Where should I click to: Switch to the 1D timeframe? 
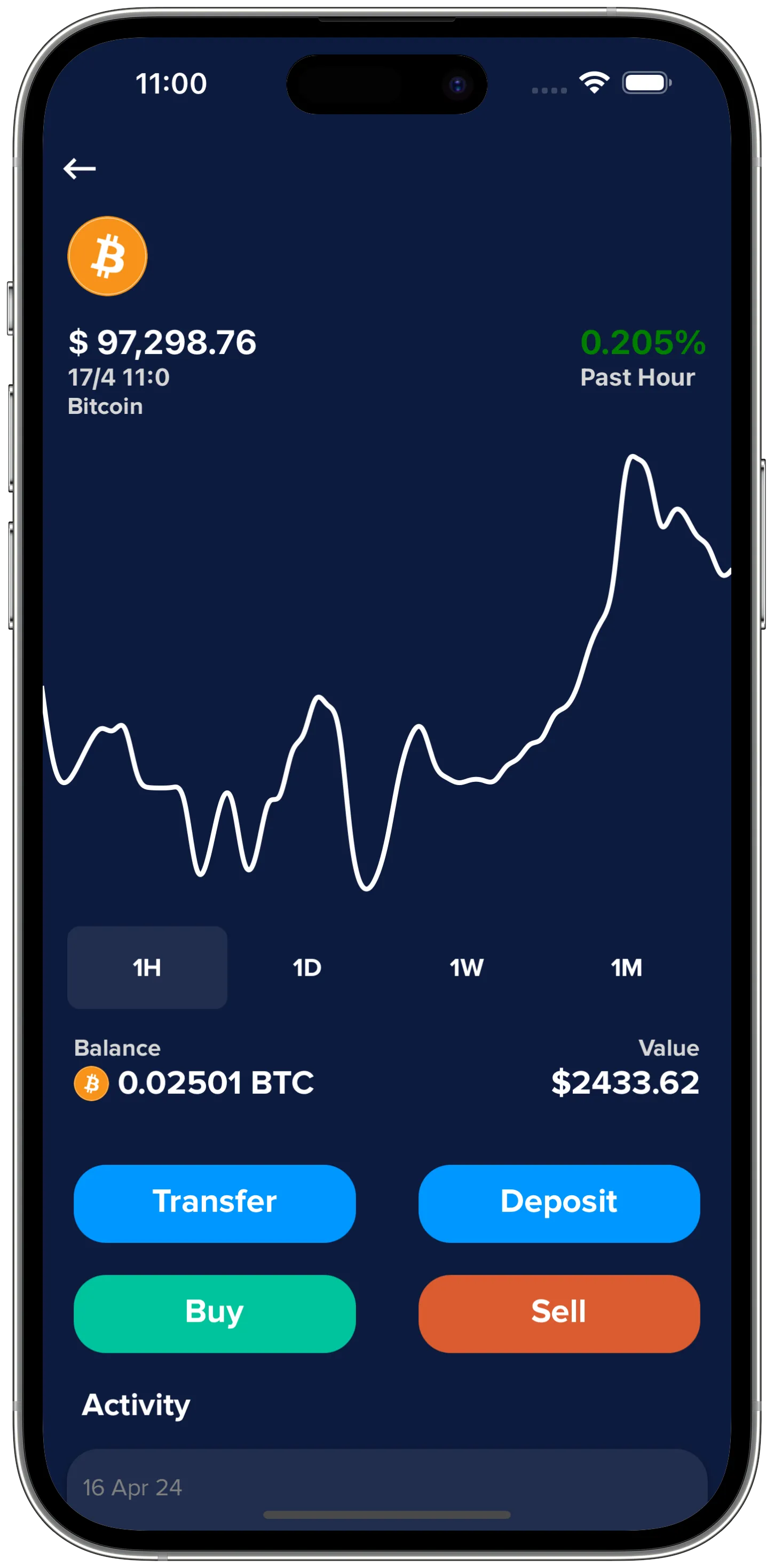tap(308, 967)
